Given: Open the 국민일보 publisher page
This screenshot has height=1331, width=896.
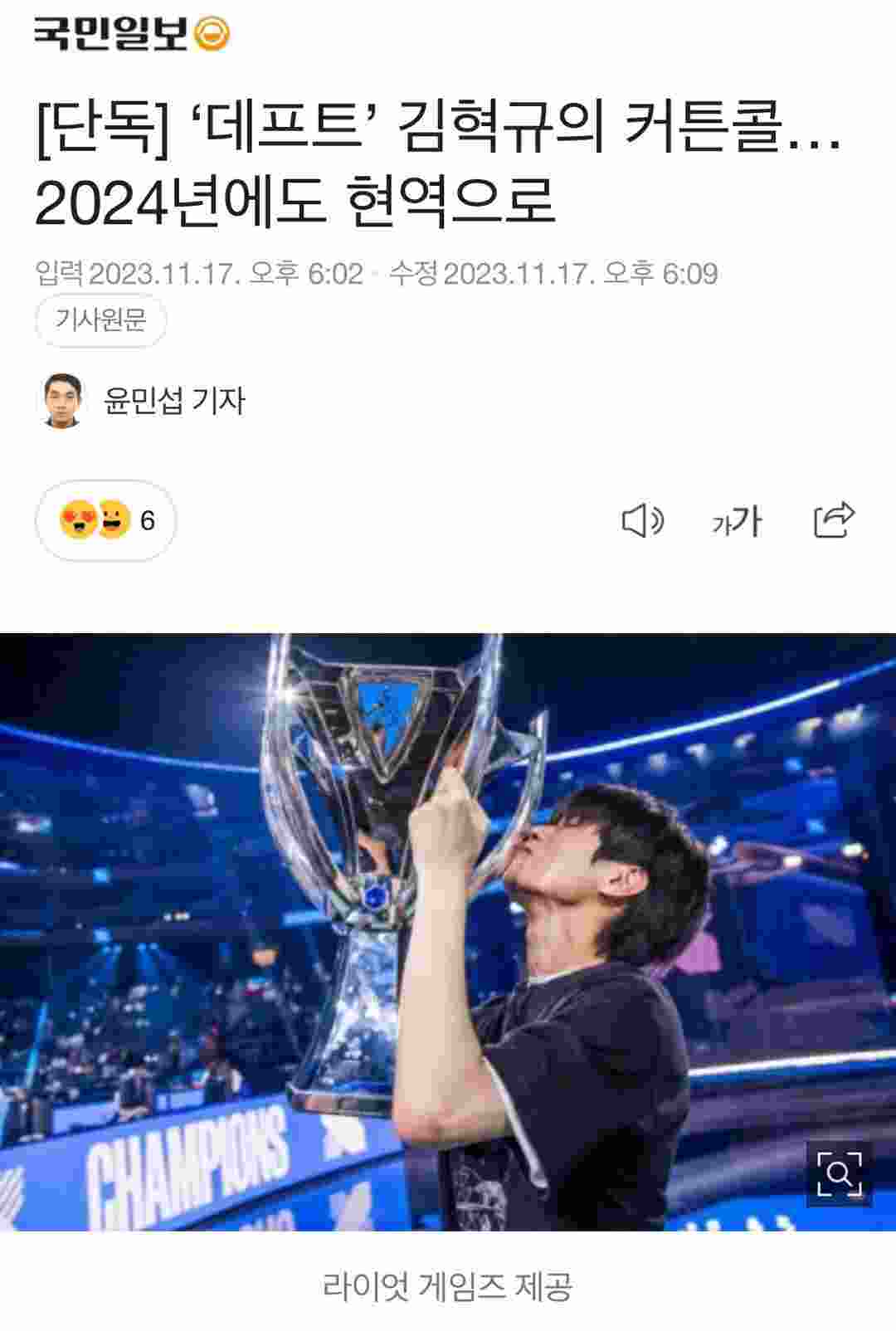Looking at the screenshot, I should 131,34.
